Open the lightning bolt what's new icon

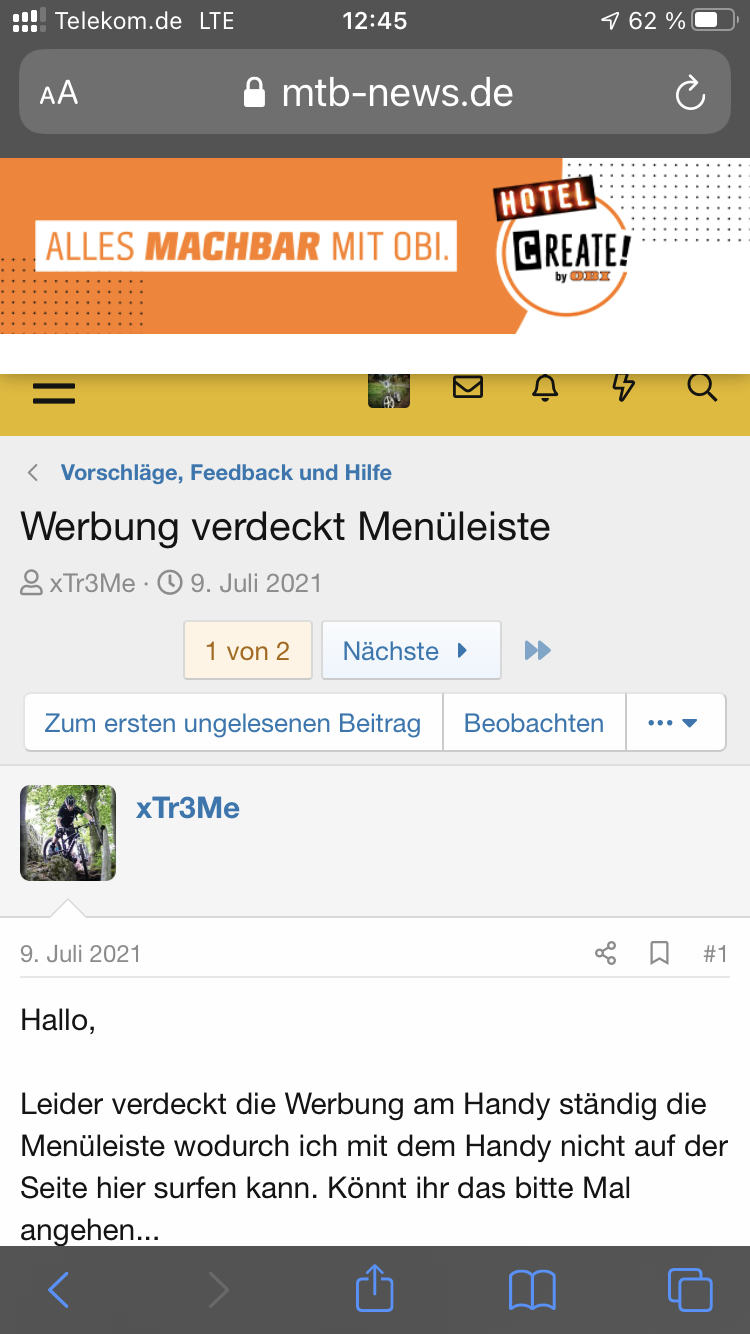tap(623, 388)
